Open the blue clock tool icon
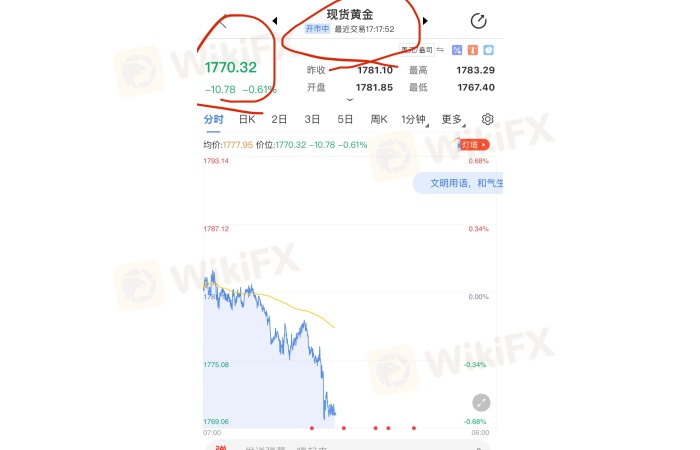The width and height of the screenshot is (700, 450). (x=489, y=50)
